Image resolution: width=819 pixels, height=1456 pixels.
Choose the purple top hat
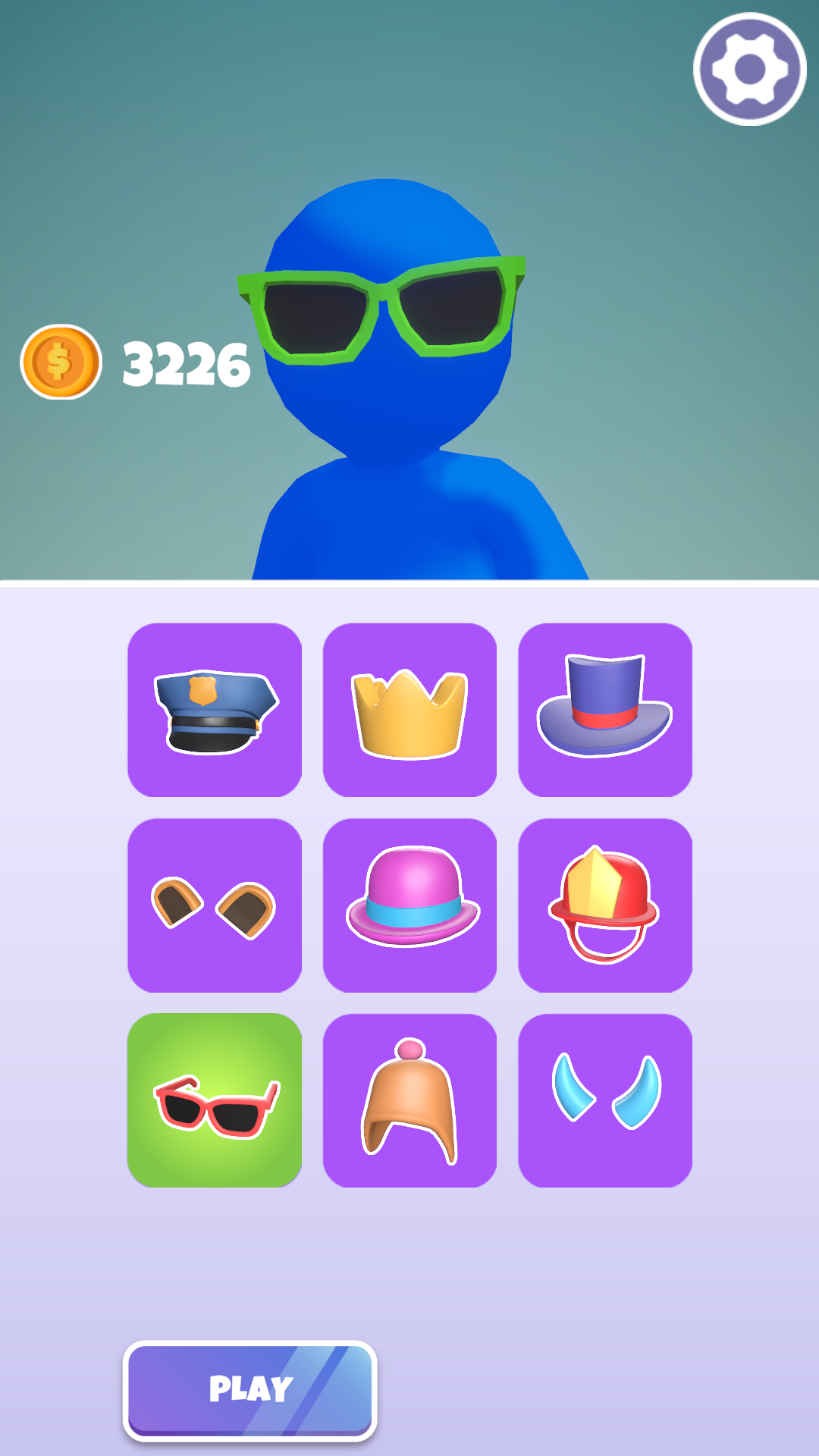[x=605, y=711]
